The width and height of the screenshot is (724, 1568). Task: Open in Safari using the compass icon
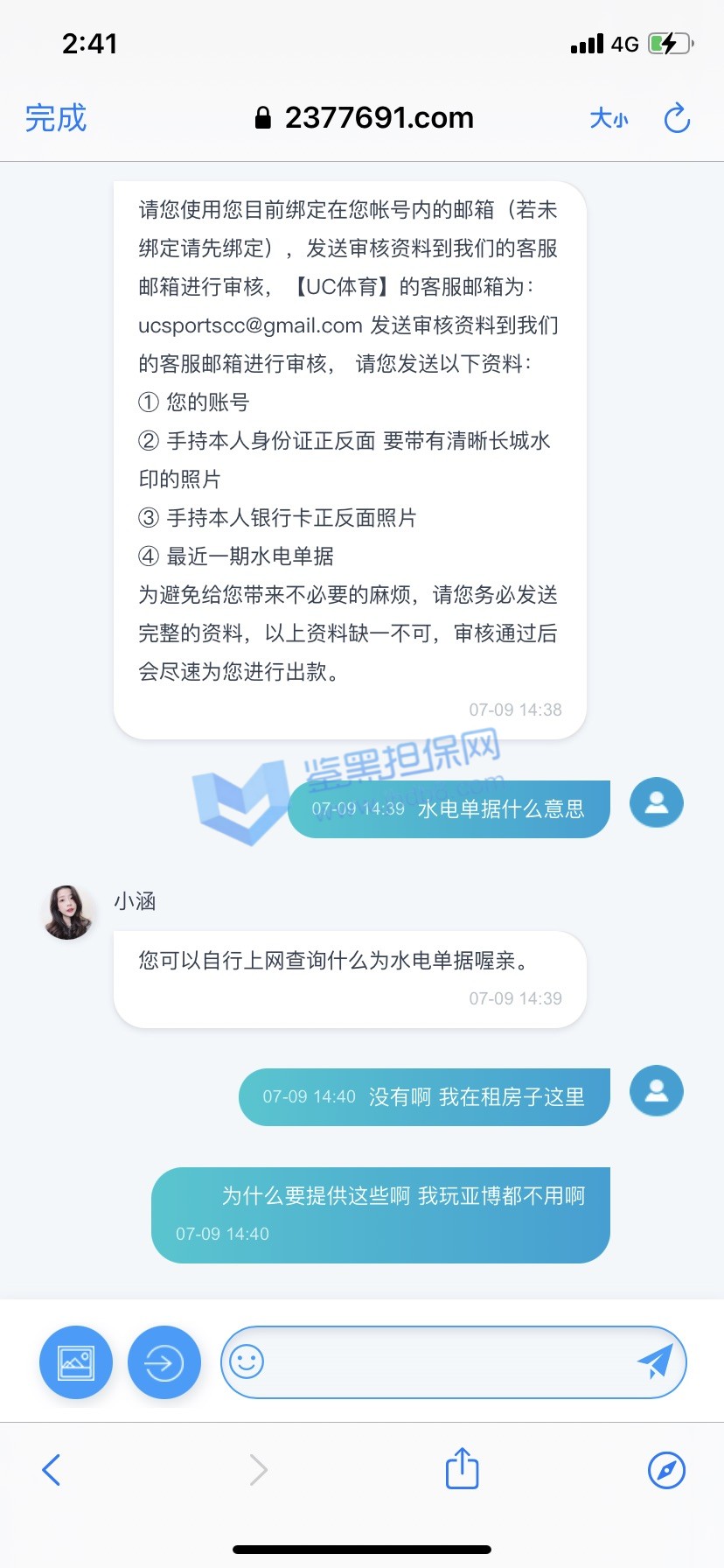666,1469
